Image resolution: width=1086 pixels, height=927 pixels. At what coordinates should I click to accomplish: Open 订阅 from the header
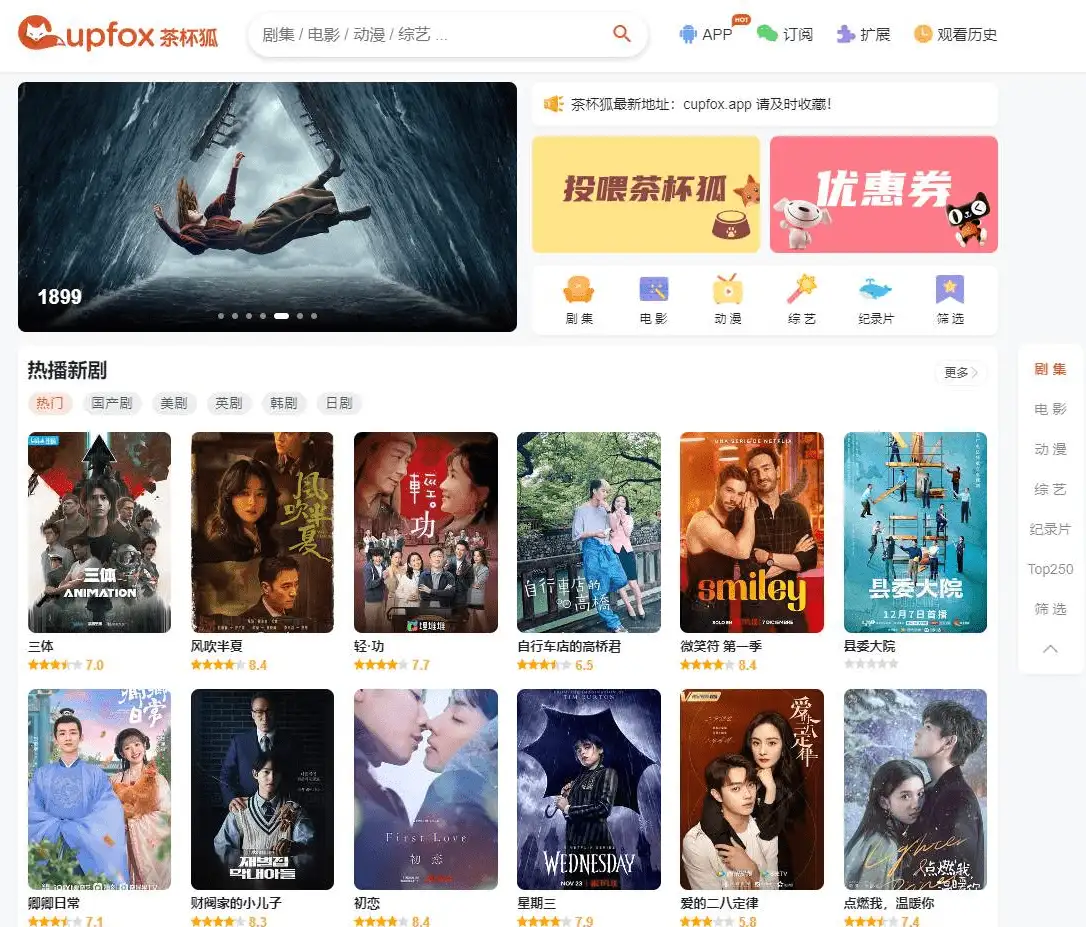[785, 34]
